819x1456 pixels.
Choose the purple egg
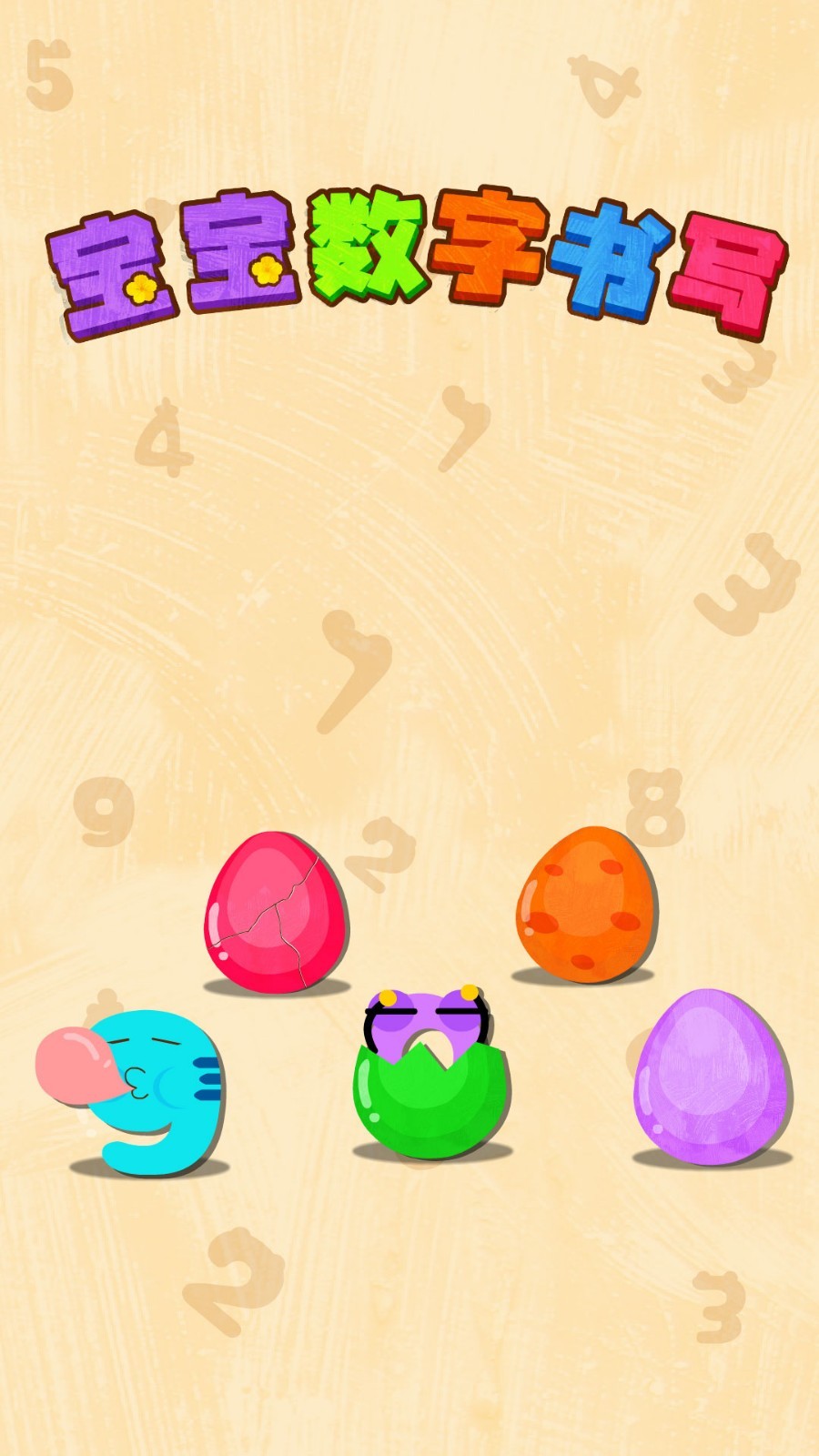click(712, 1078)
